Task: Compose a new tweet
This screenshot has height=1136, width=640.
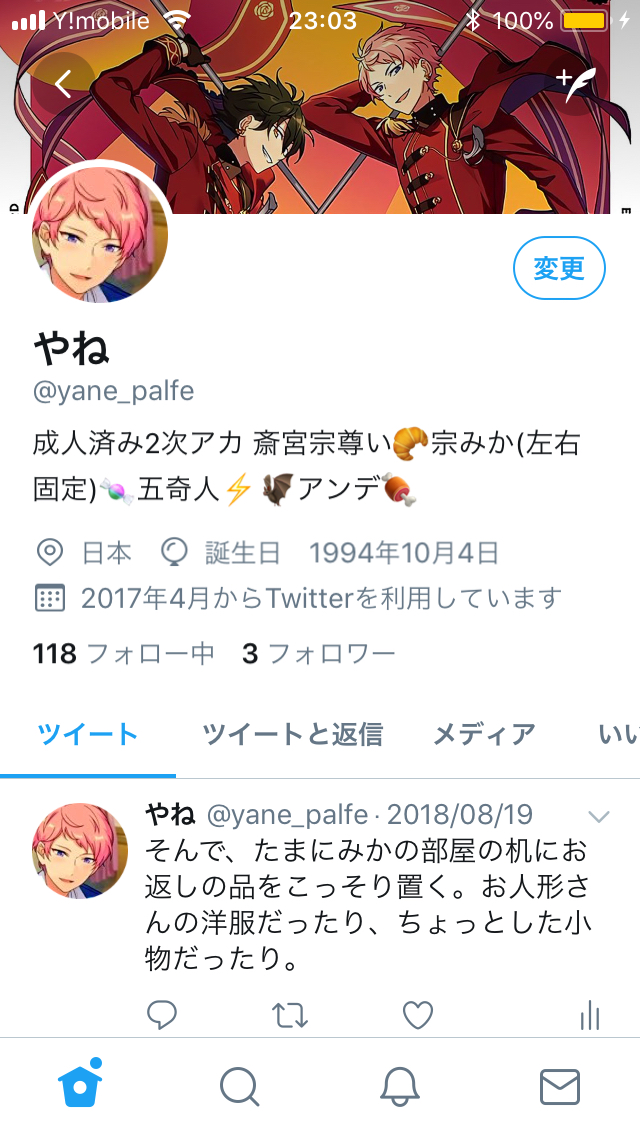Action: [575, 84]
